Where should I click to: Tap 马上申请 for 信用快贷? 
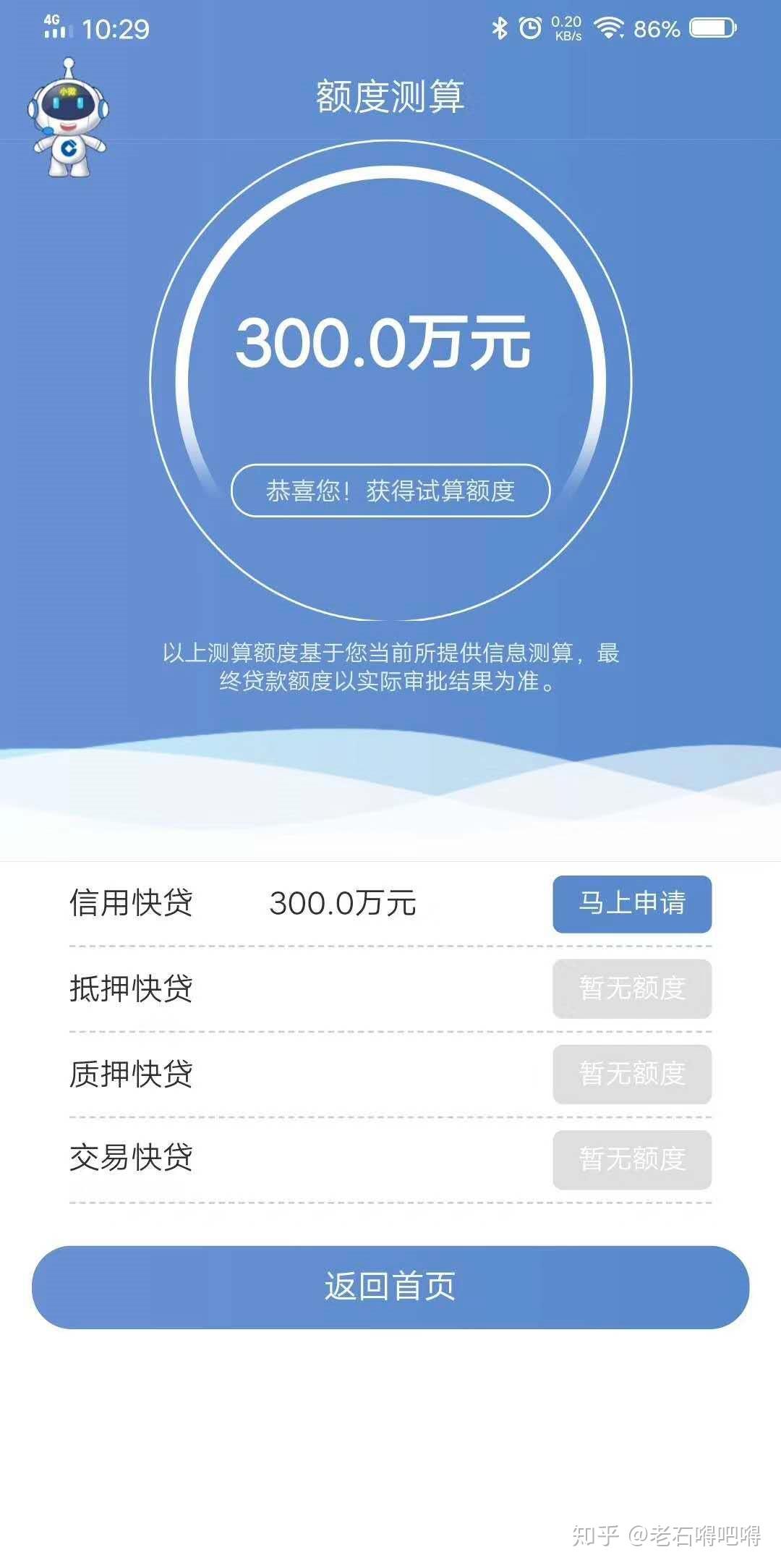click(x=632, y=904)
